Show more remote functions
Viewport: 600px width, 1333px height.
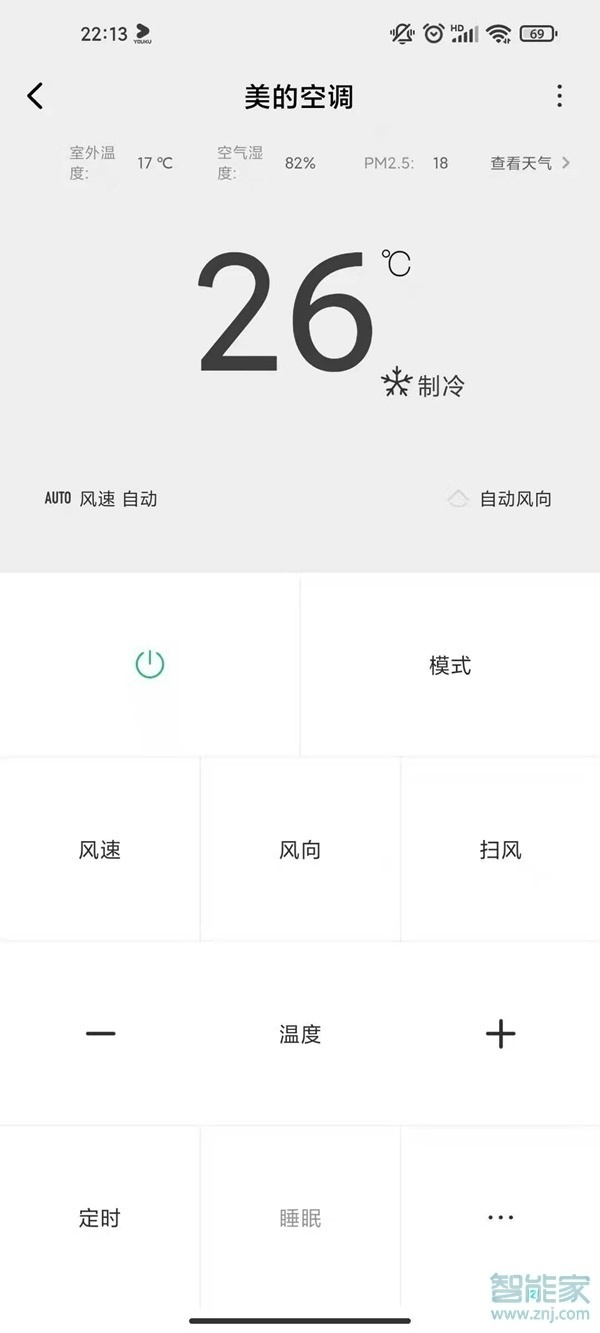(x=500, y=1218)
